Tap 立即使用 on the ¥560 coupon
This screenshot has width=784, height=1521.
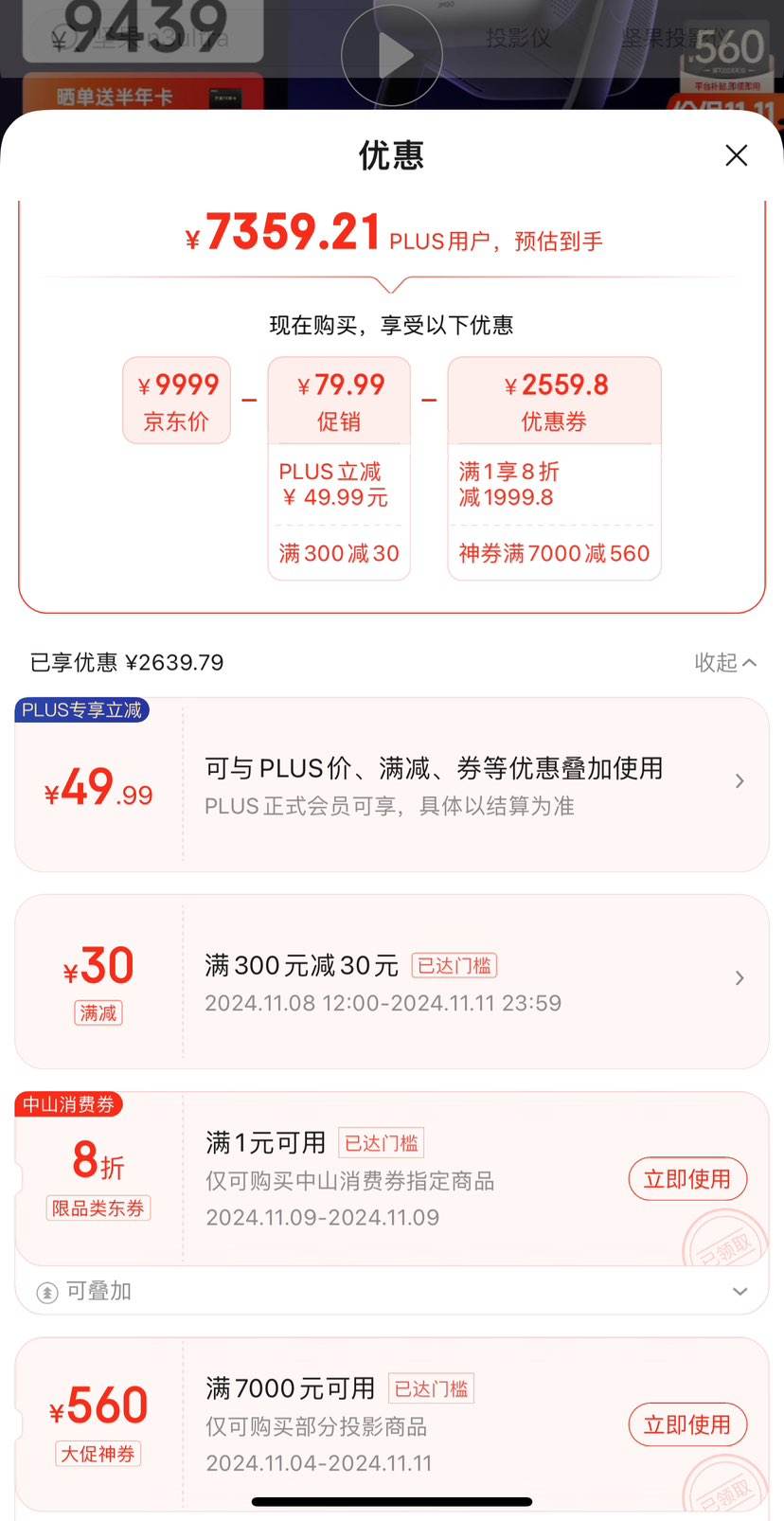click(687, 1424)
